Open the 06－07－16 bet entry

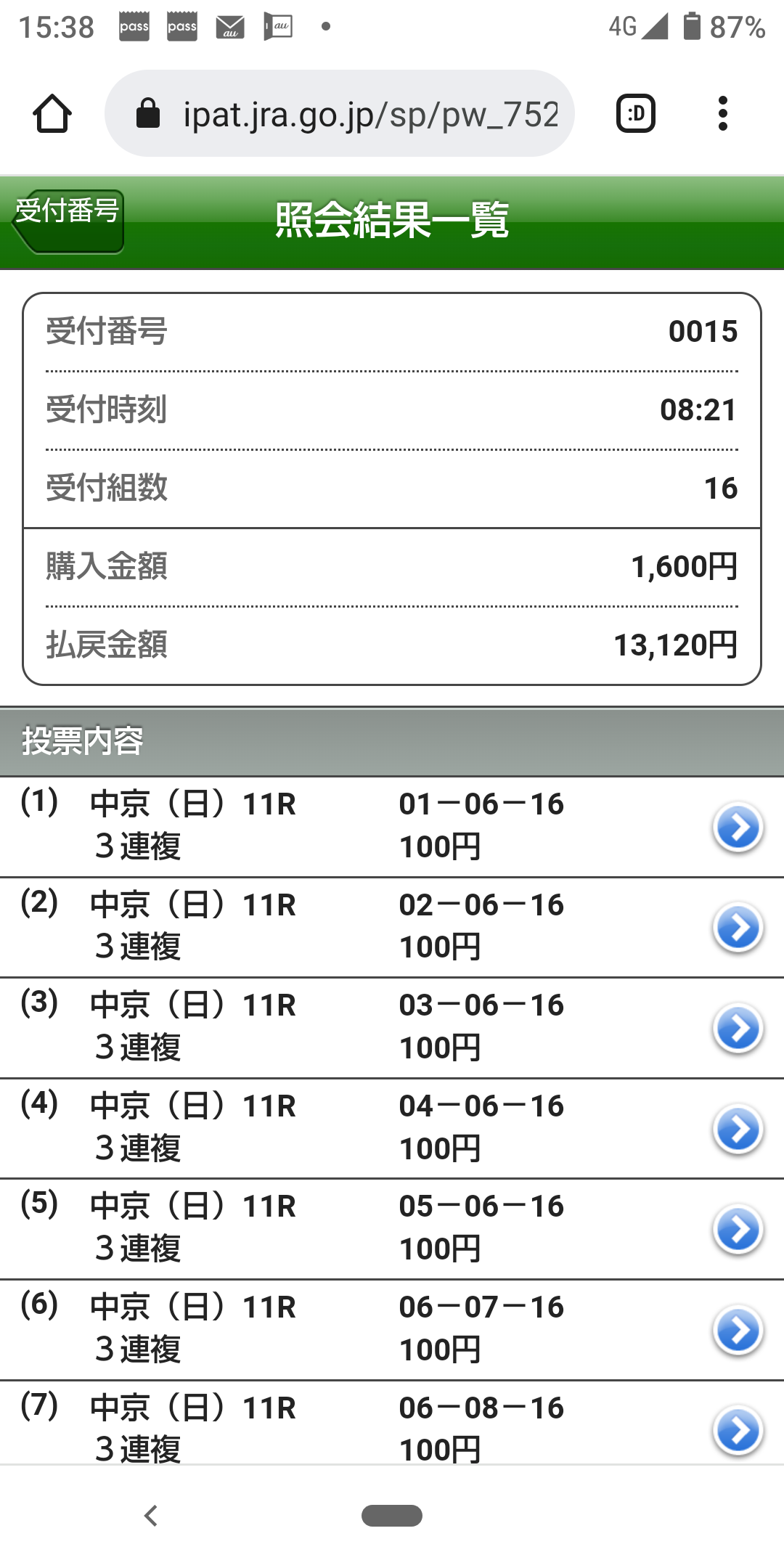[x=738, y=1330]
